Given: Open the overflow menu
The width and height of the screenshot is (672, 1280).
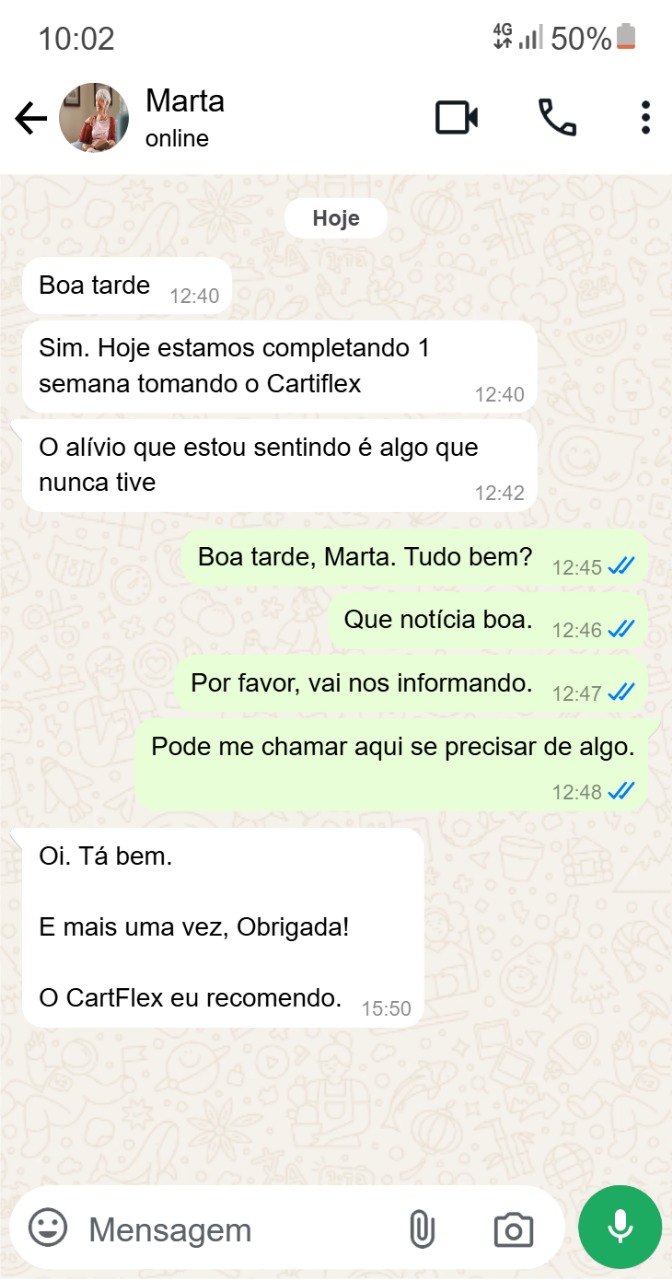Looking at the screenshot, I should point(645,118).
